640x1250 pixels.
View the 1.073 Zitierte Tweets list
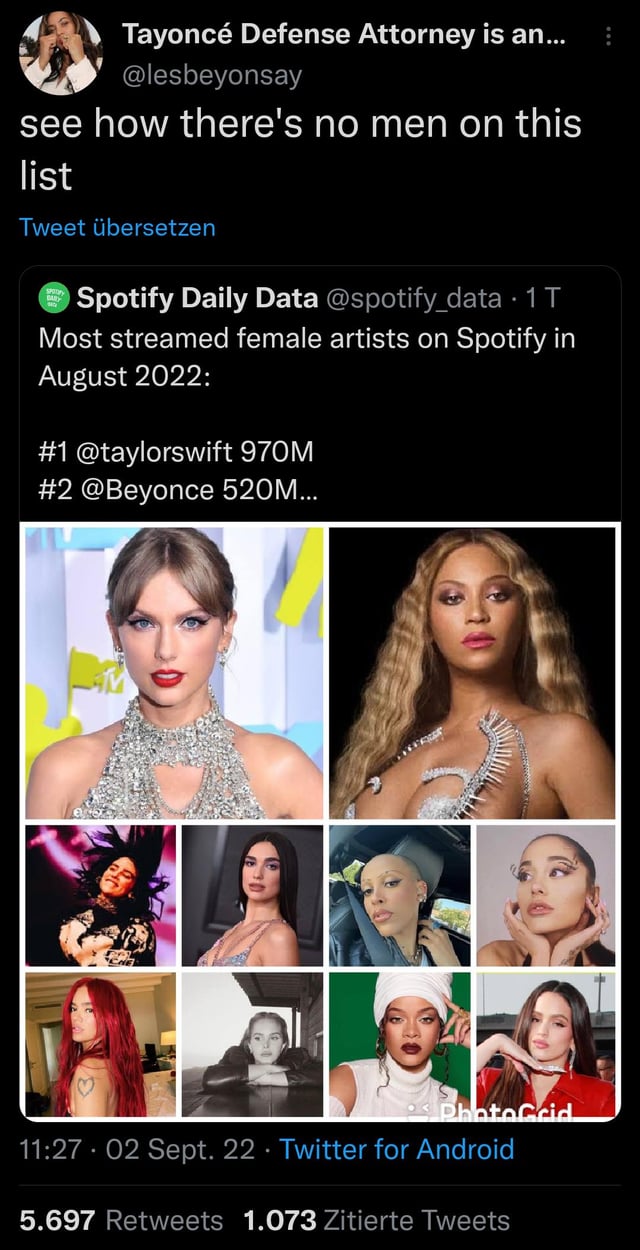(x=376, y=1220)
